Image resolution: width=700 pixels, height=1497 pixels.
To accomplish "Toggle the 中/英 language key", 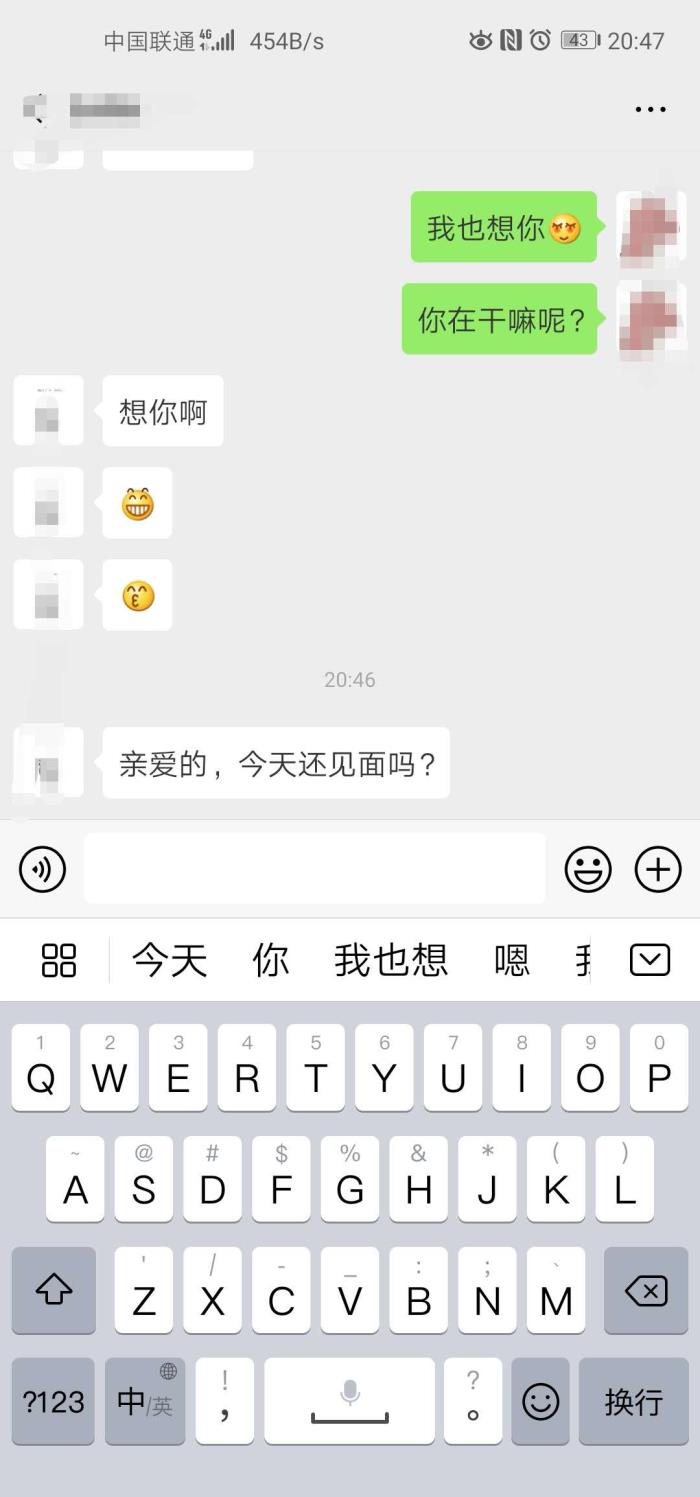I will click(x=145, y=1401).
